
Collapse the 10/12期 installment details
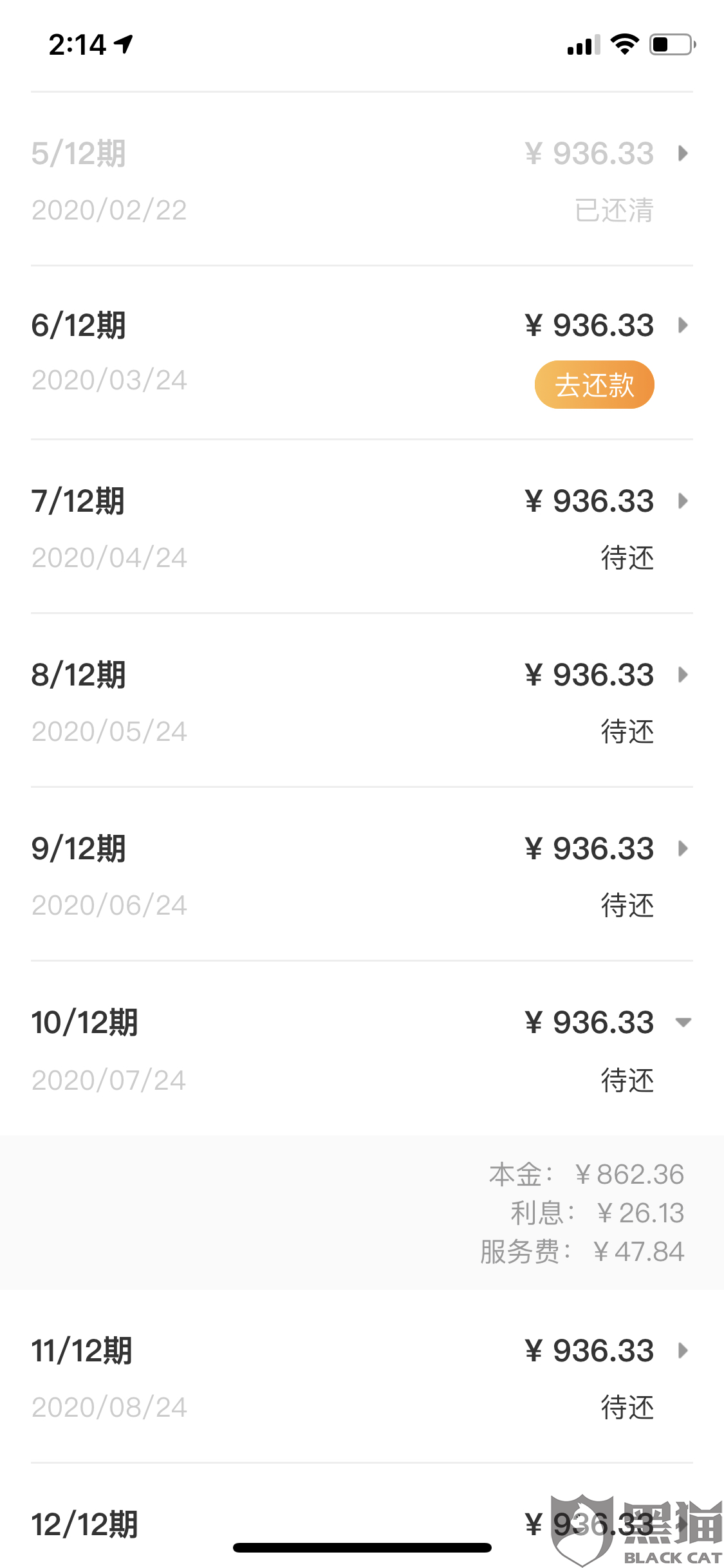(x=683, y=1022)
